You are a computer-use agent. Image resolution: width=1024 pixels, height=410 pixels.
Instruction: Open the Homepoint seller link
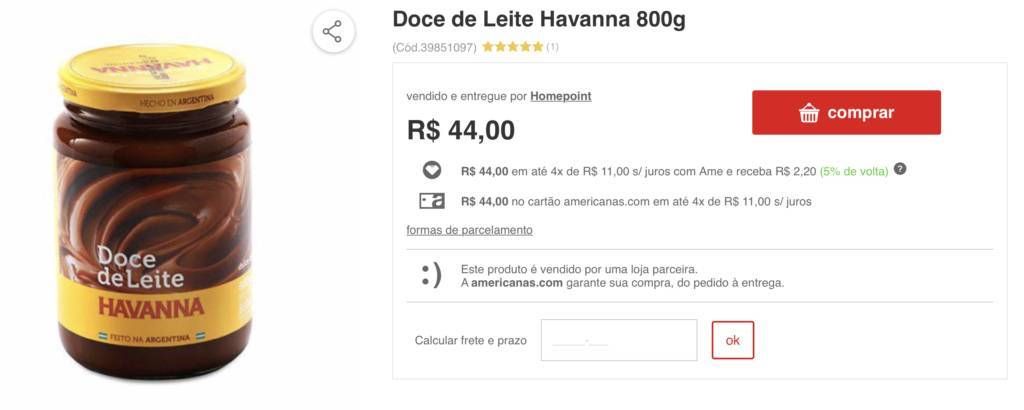coord(560,96)
